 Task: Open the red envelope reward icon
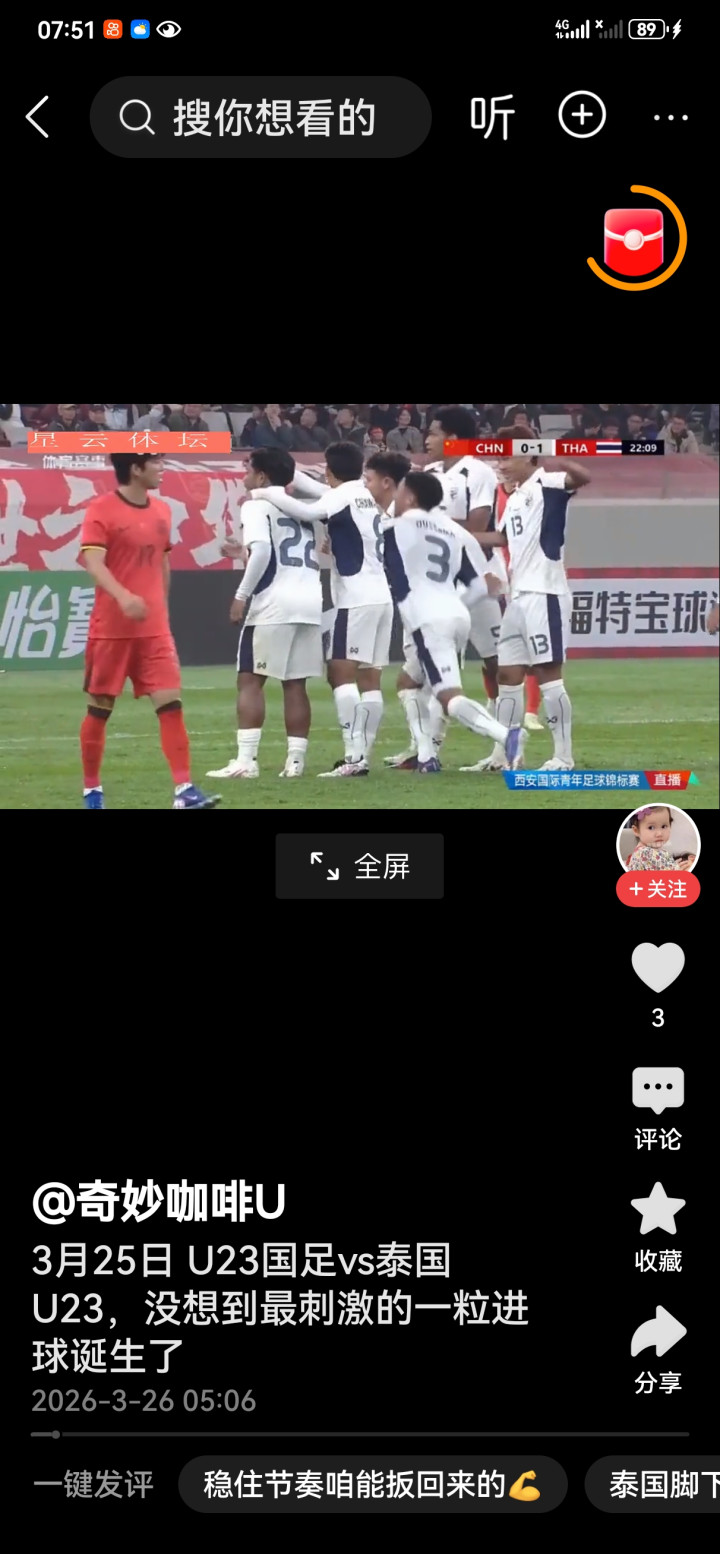pyautogui.click(x=634, y=238)
